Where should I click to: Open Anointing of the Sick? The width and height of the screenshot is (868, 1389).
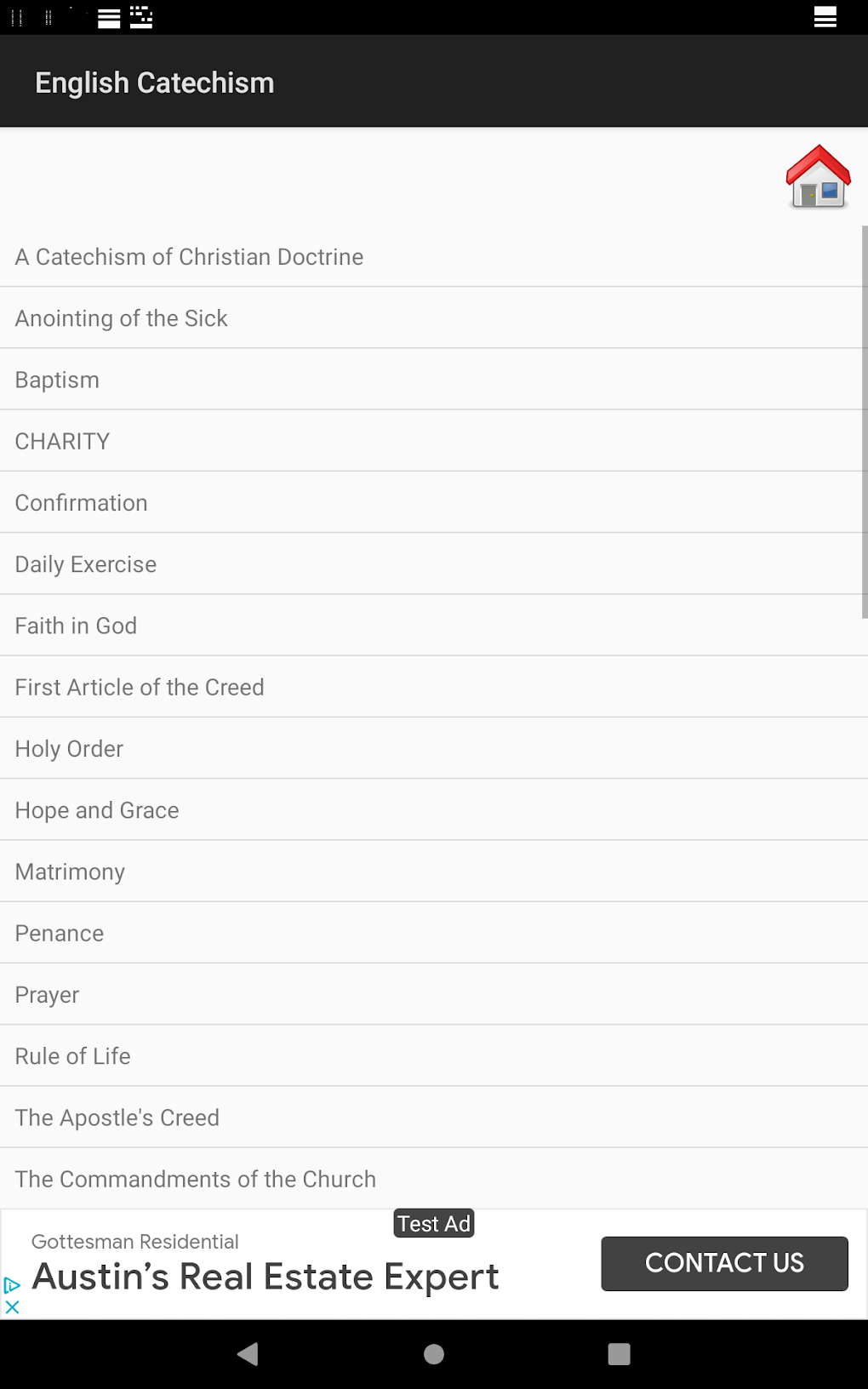pos(434,317)
